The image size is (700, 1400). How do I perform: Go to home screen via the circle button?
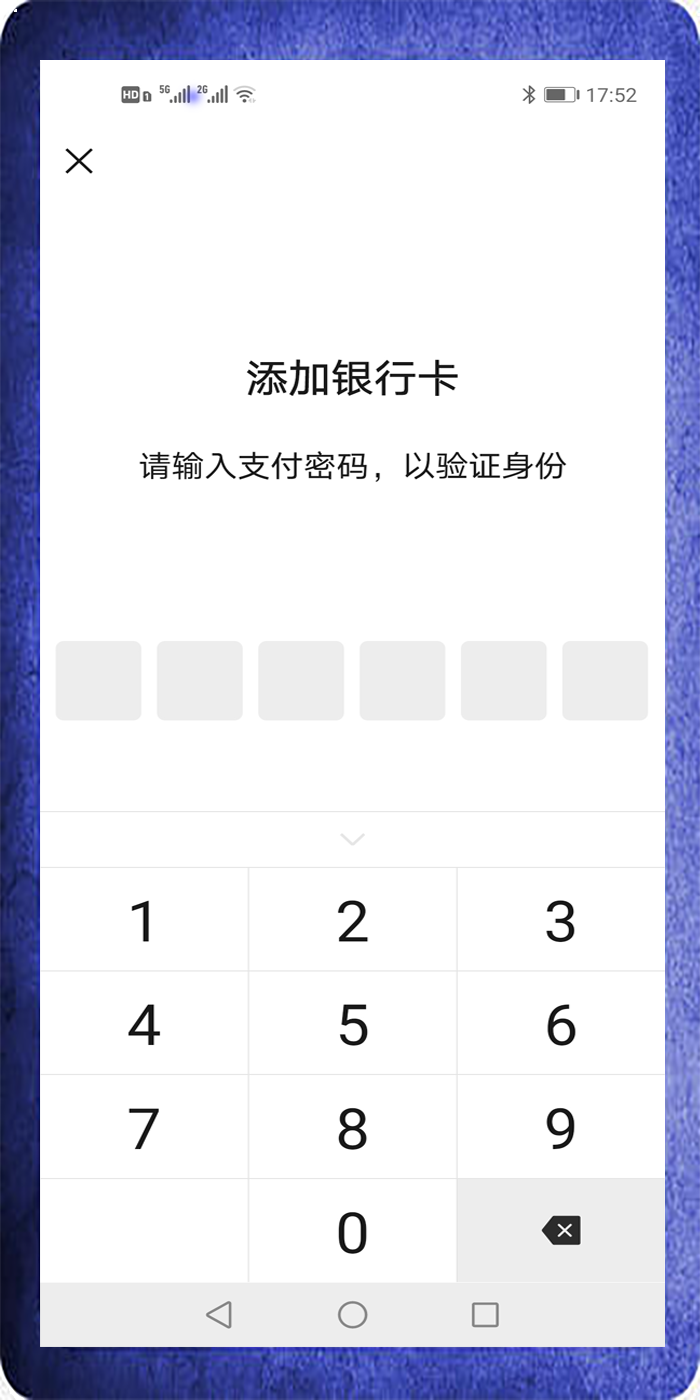(352, 1315)
